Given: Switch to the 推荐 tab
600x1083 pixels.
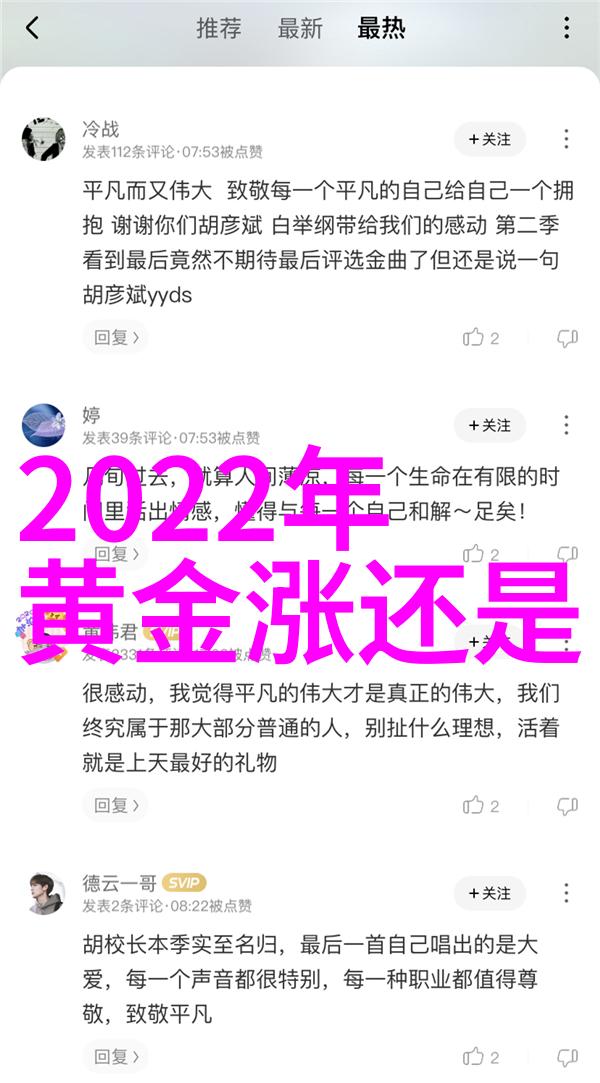Looking at the screenshot, I should [x=218, y=29].
